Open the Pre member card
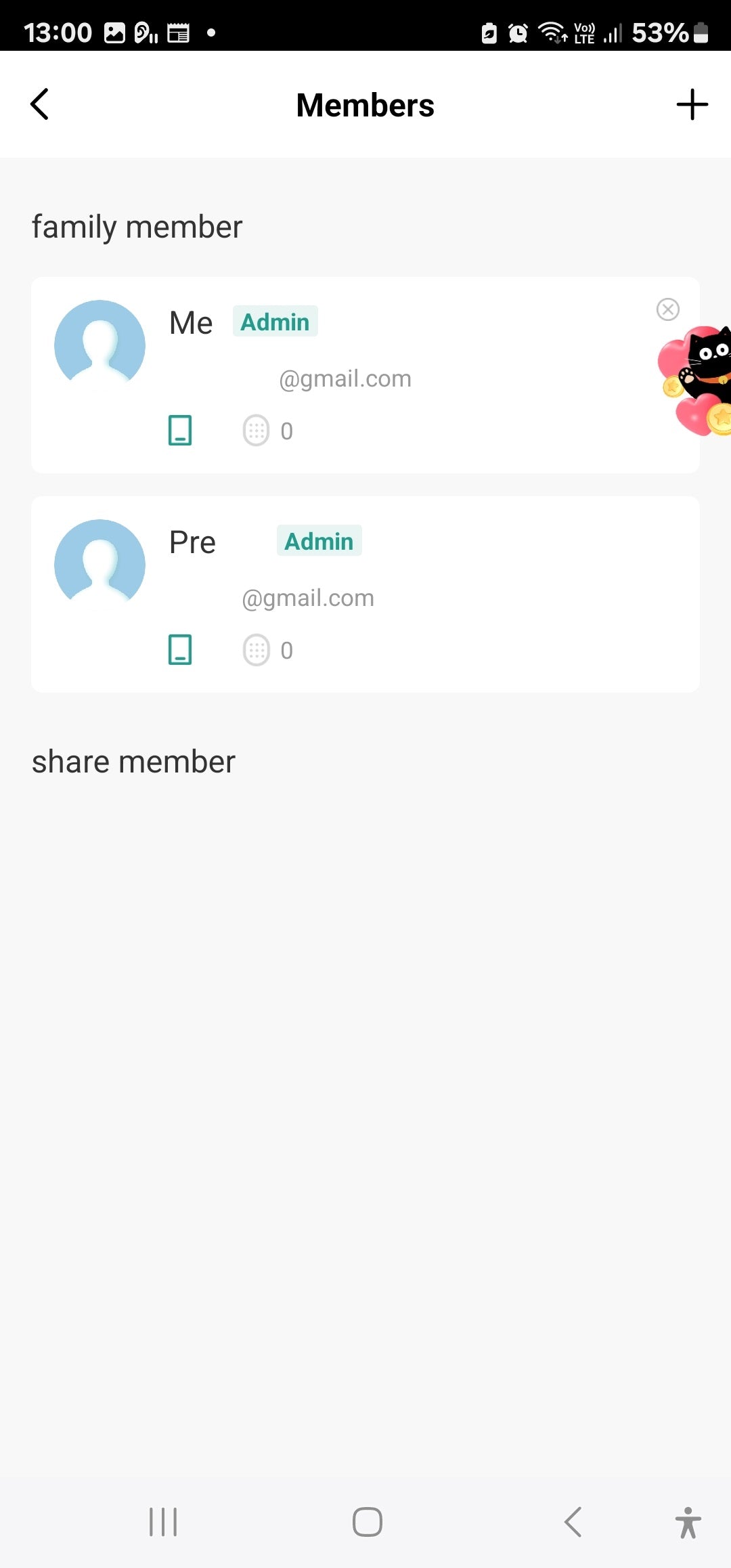Screen dimensions: 731x1568 point(365,594)
